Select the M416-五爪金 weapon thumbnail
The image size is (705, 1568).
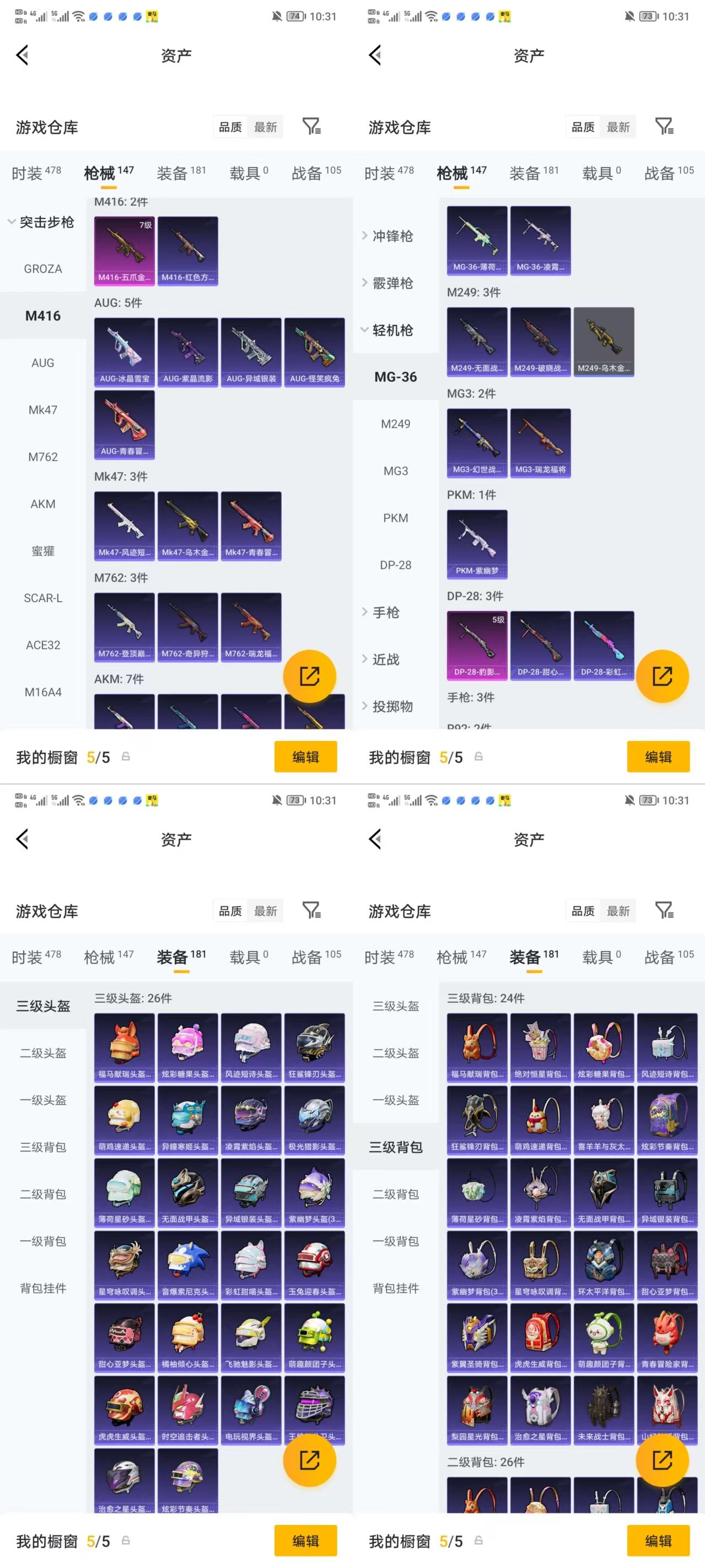click(123, 250)
